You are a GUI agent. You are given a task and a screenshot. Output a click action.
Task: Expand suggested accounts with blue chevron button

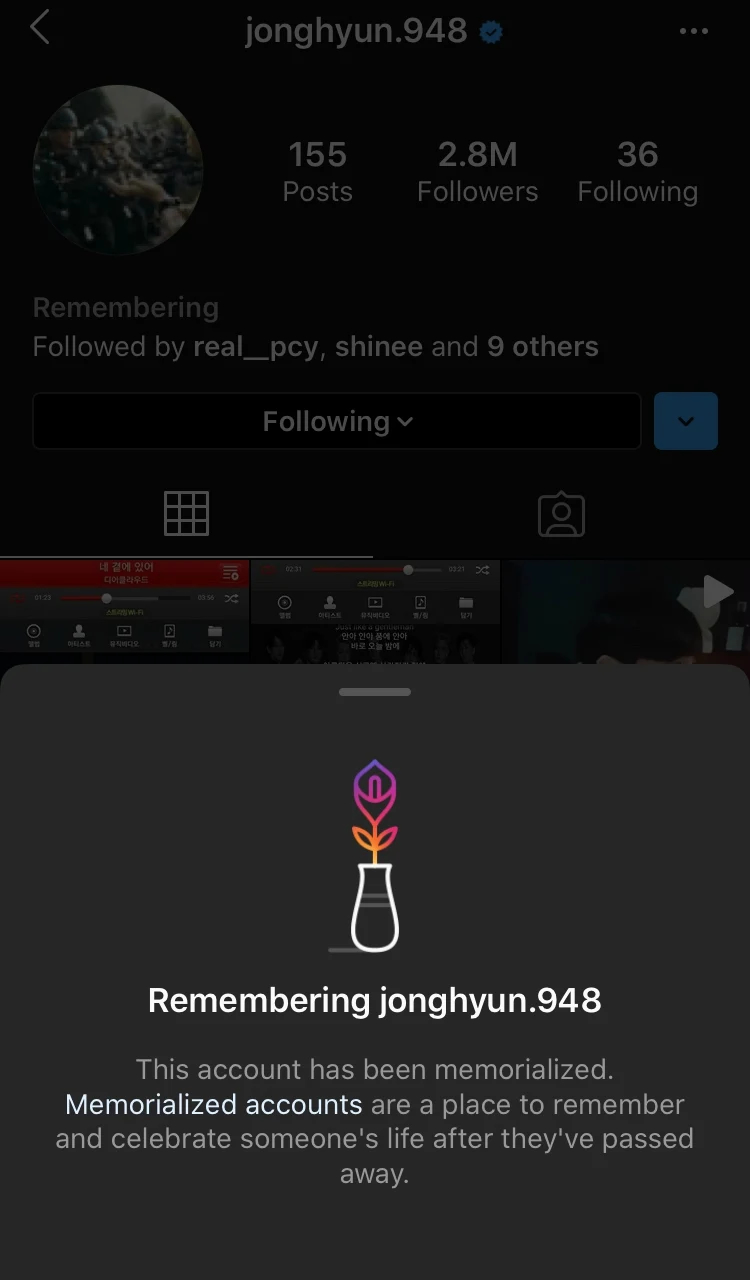(x=685, y=421)
